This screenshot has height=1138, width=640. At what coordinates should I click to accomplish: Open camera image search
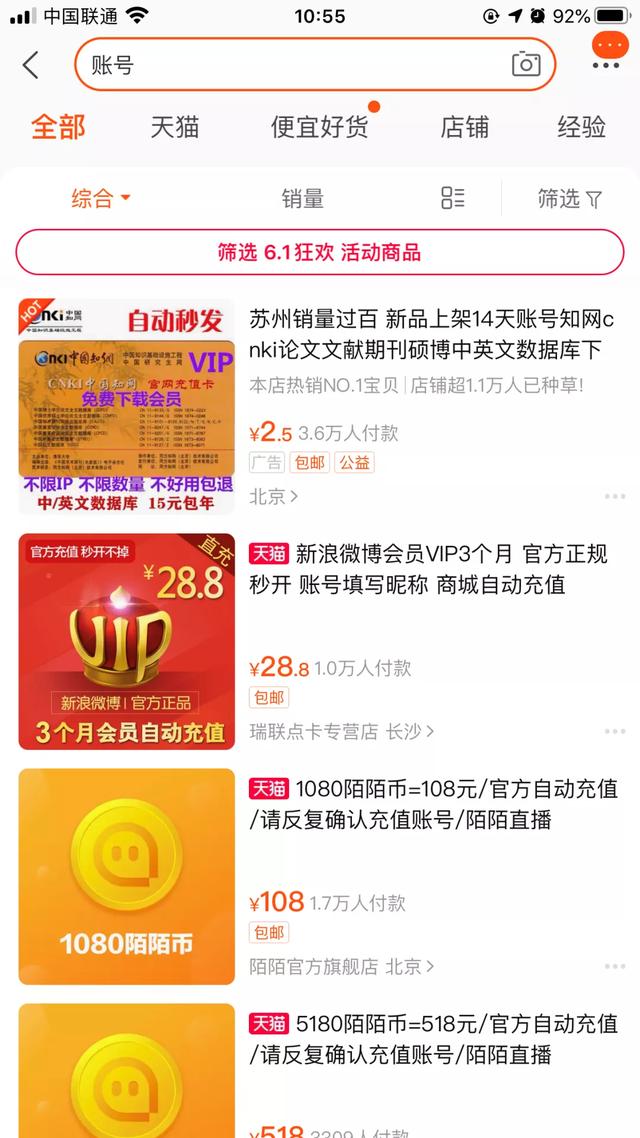tap(526, 65)
